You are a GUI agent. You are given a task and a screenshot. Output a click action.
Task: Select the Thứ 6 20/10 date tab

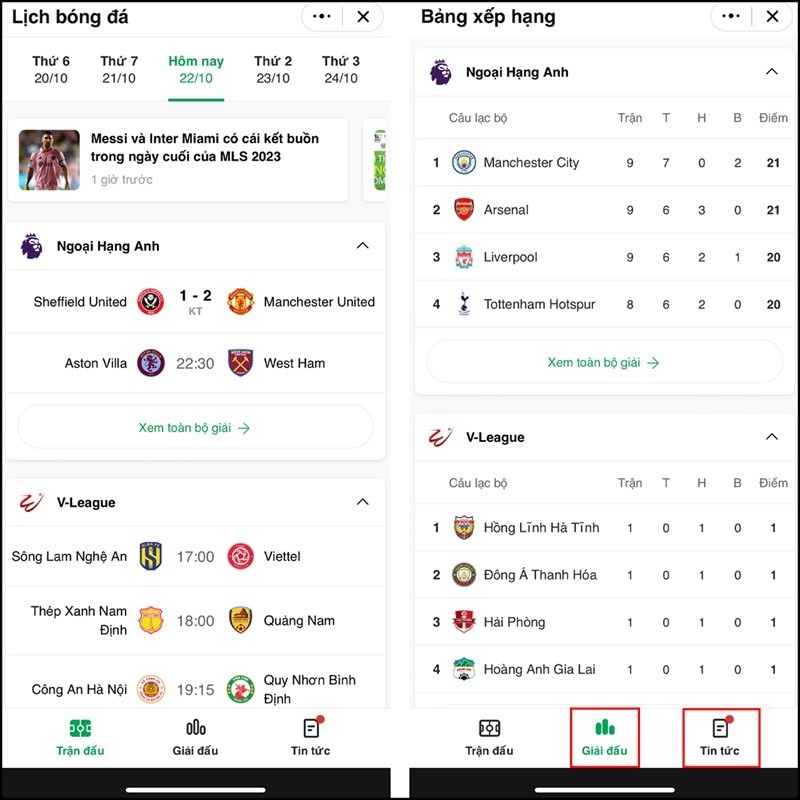click(x=52, y=70)
